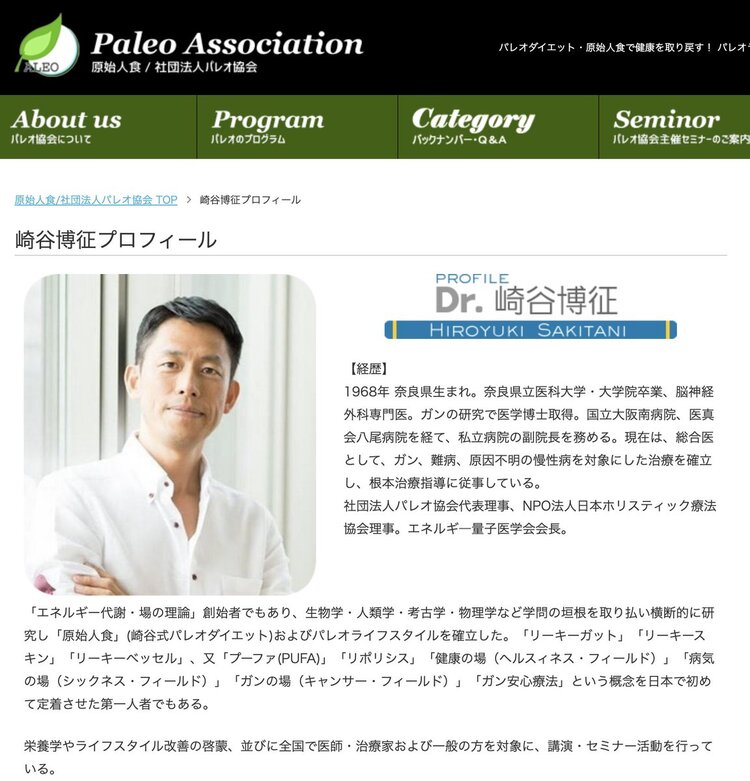
Task: Open the Category back numbers and Q&A
Action: (497, 126)
